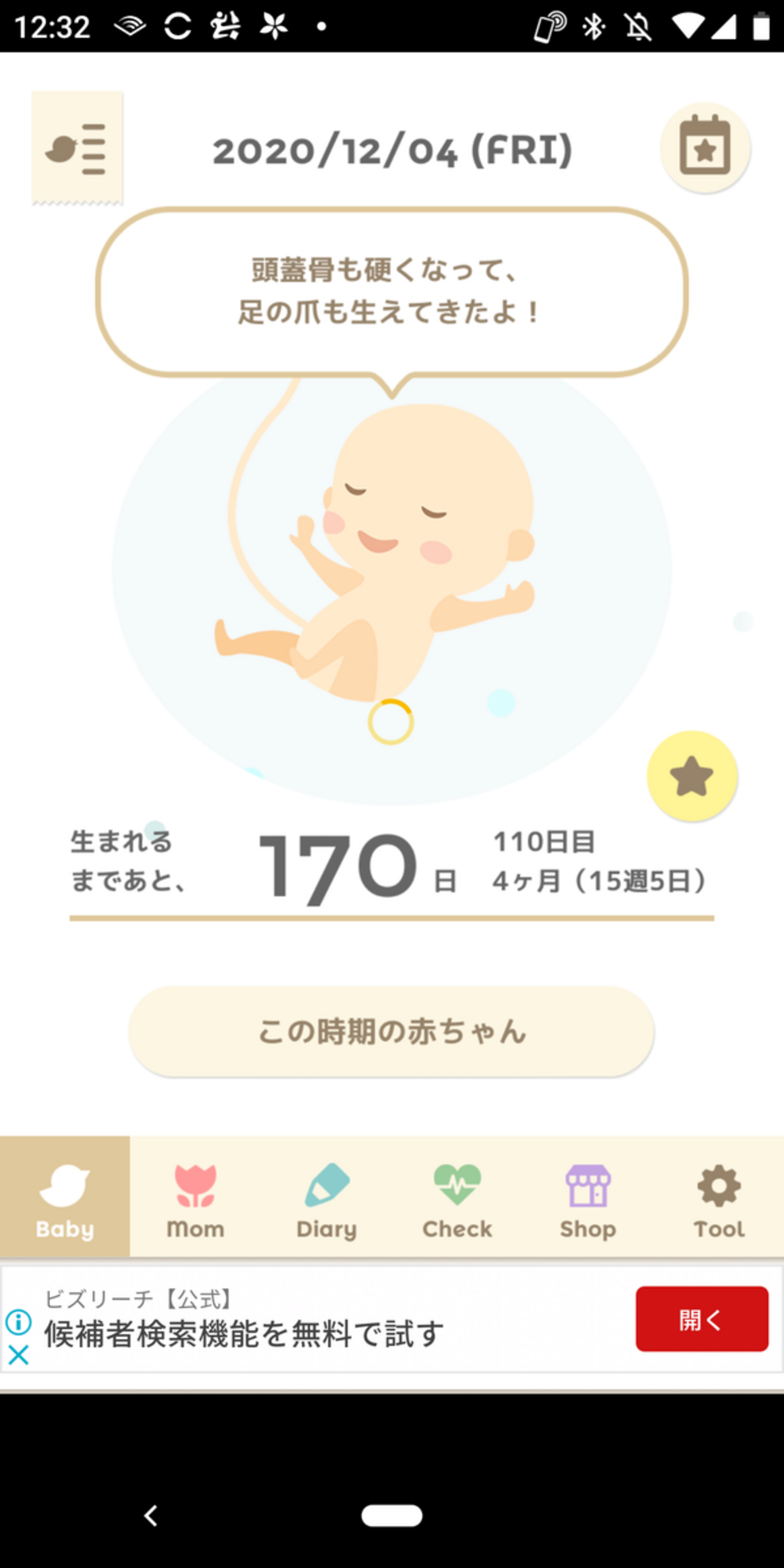The height and width of the screenshot is (1568, 784).
Task: Open the bird list menu icon
Action: tap(77, 148)
